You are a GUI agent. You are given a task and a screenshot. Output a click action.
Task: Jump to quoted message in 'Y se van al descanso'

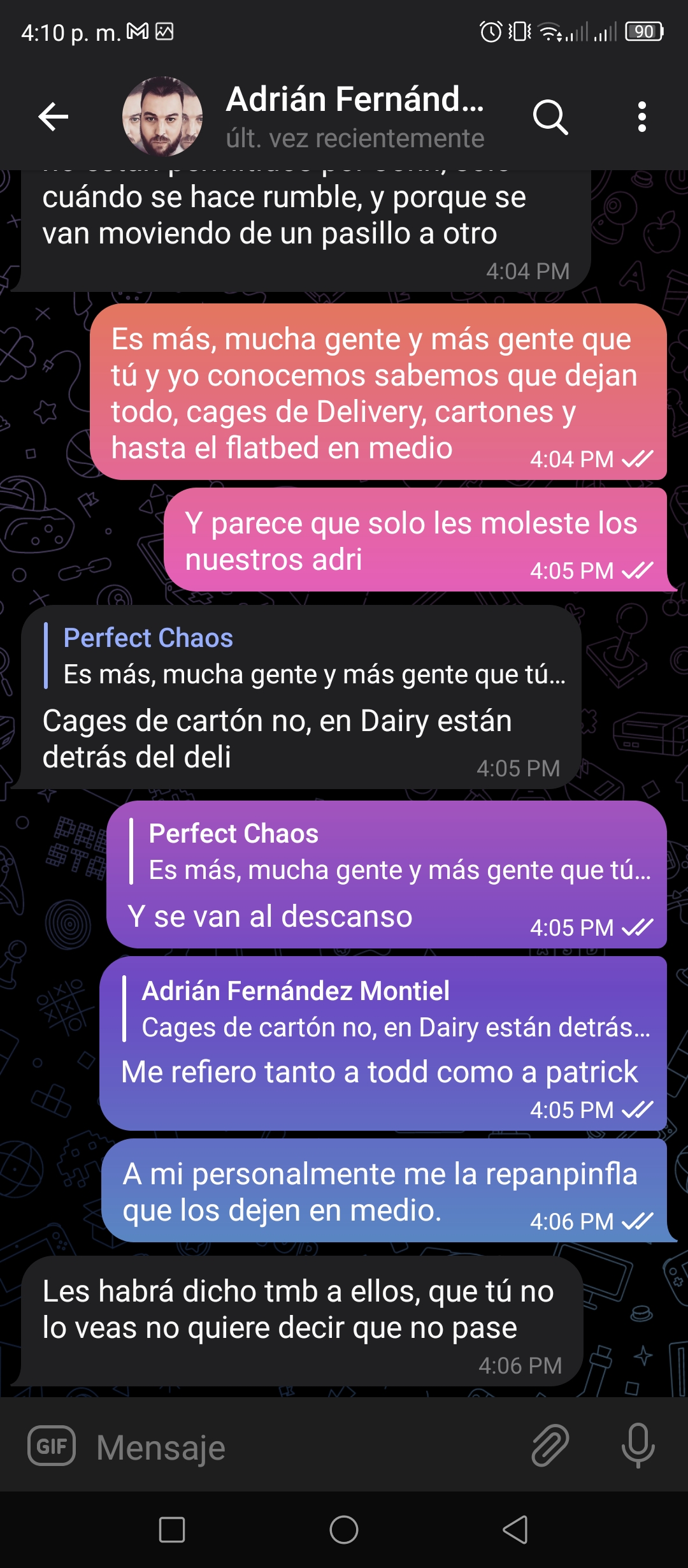point(391,852)
